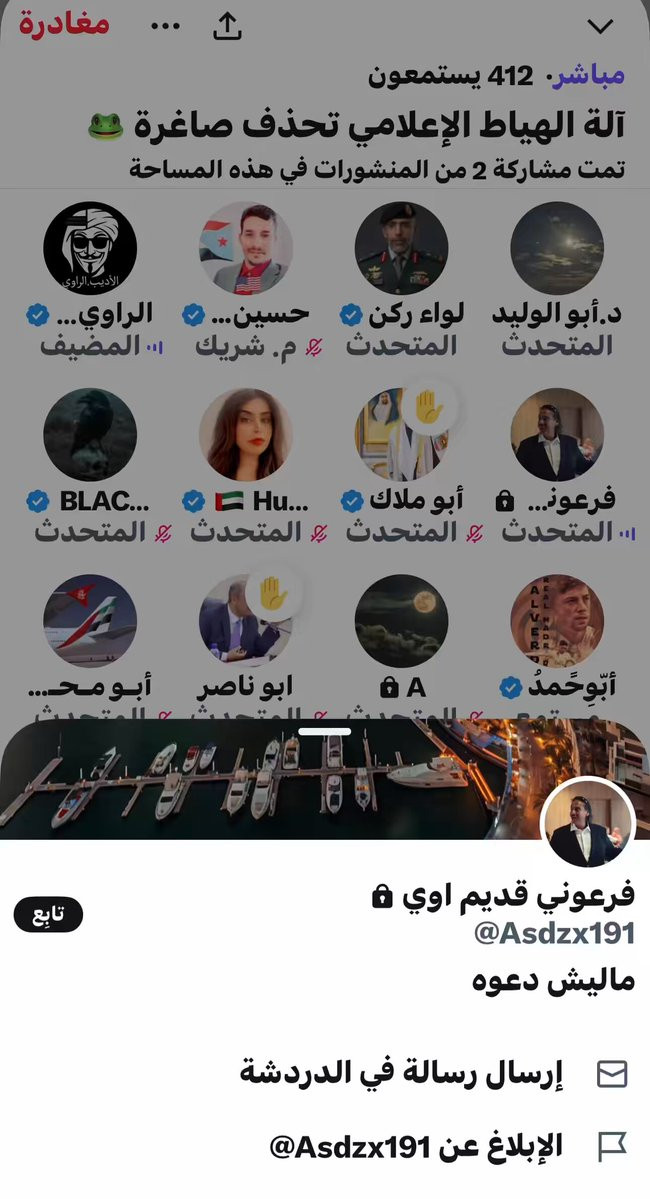The height and width of the screenshot is (1199, 650).
Task: Share this live space
Action: point(228,26)
